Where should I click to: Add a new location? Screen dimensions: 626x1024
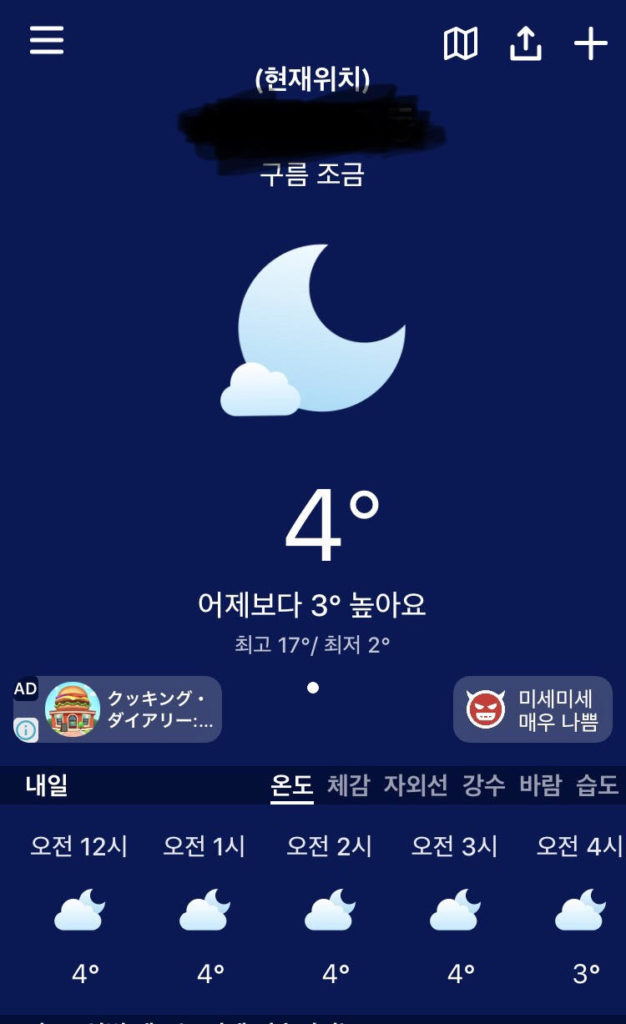click(590, 44)
